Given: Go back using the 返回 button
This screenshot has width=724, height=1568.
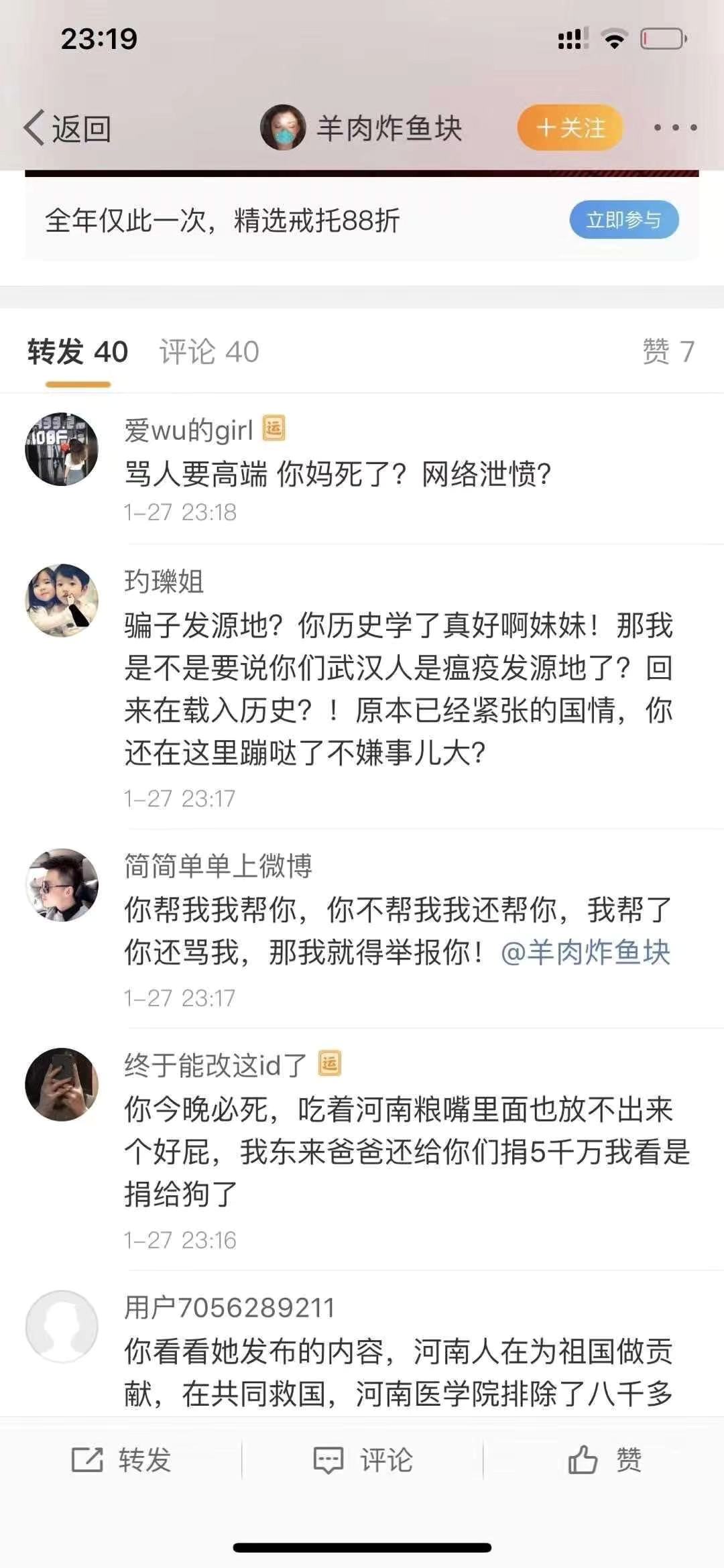Looking at the screenshot, I should point(68,128).
